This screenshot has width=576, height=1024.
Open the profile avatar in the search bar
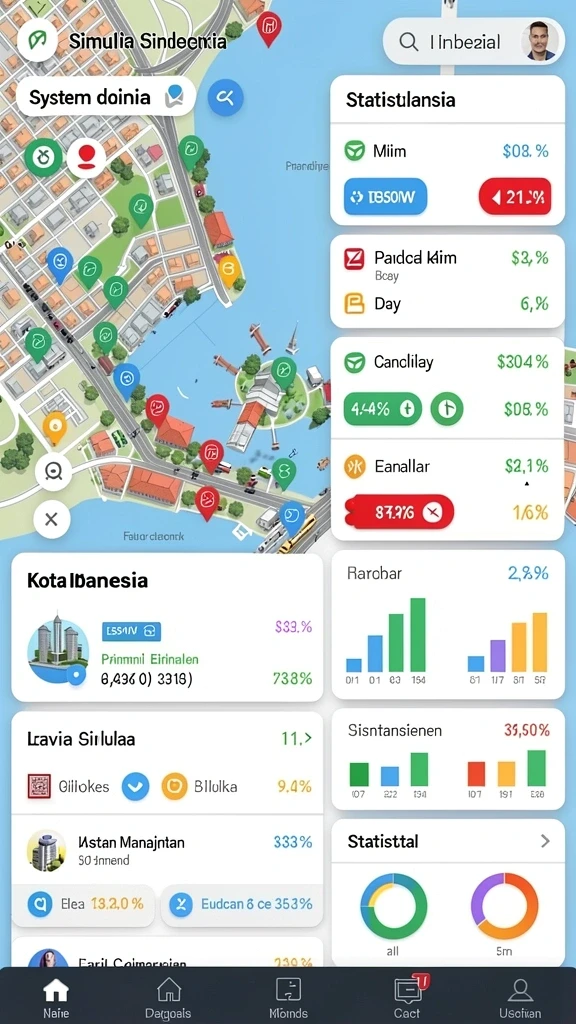[541, 42]
